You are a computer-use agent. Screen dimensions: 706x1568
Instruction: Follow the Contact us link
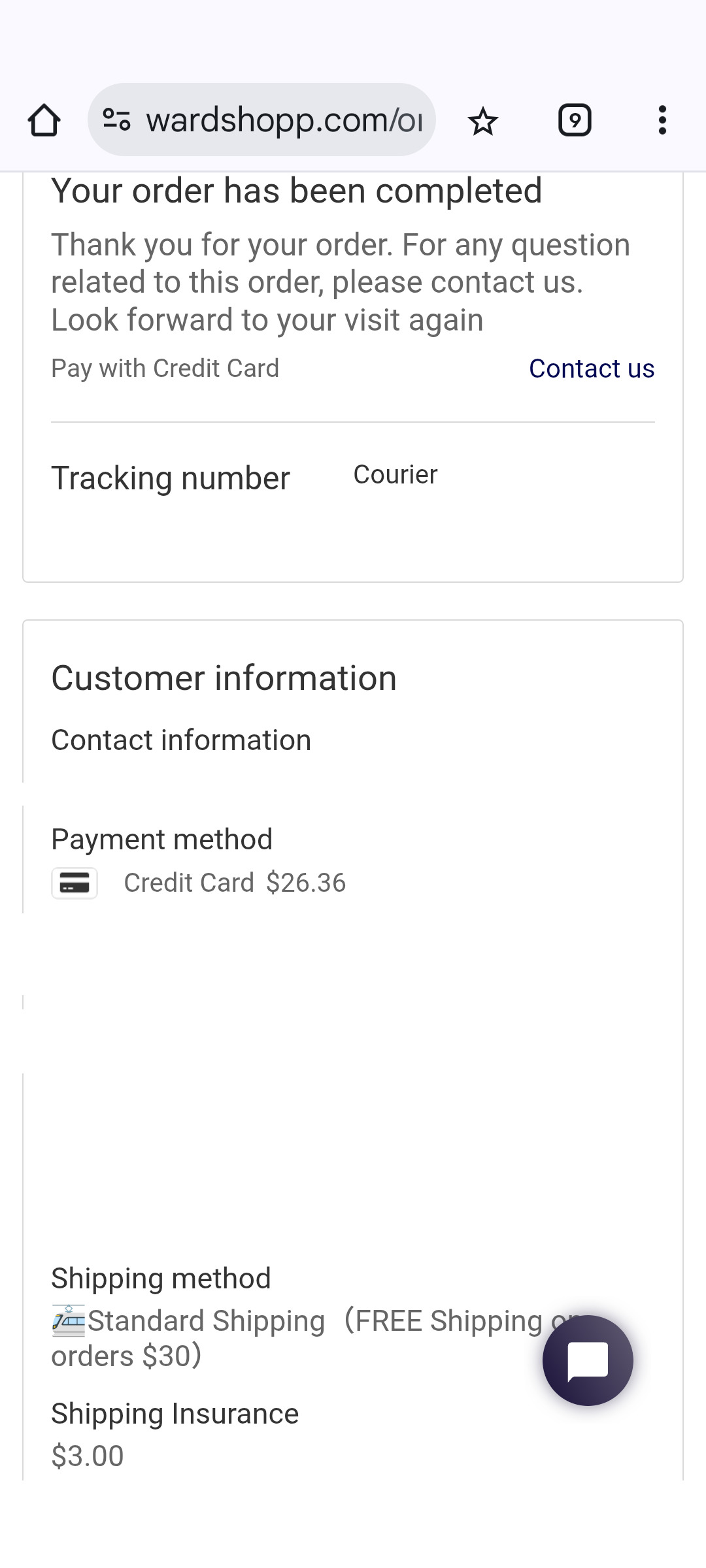tap(591, 368)
